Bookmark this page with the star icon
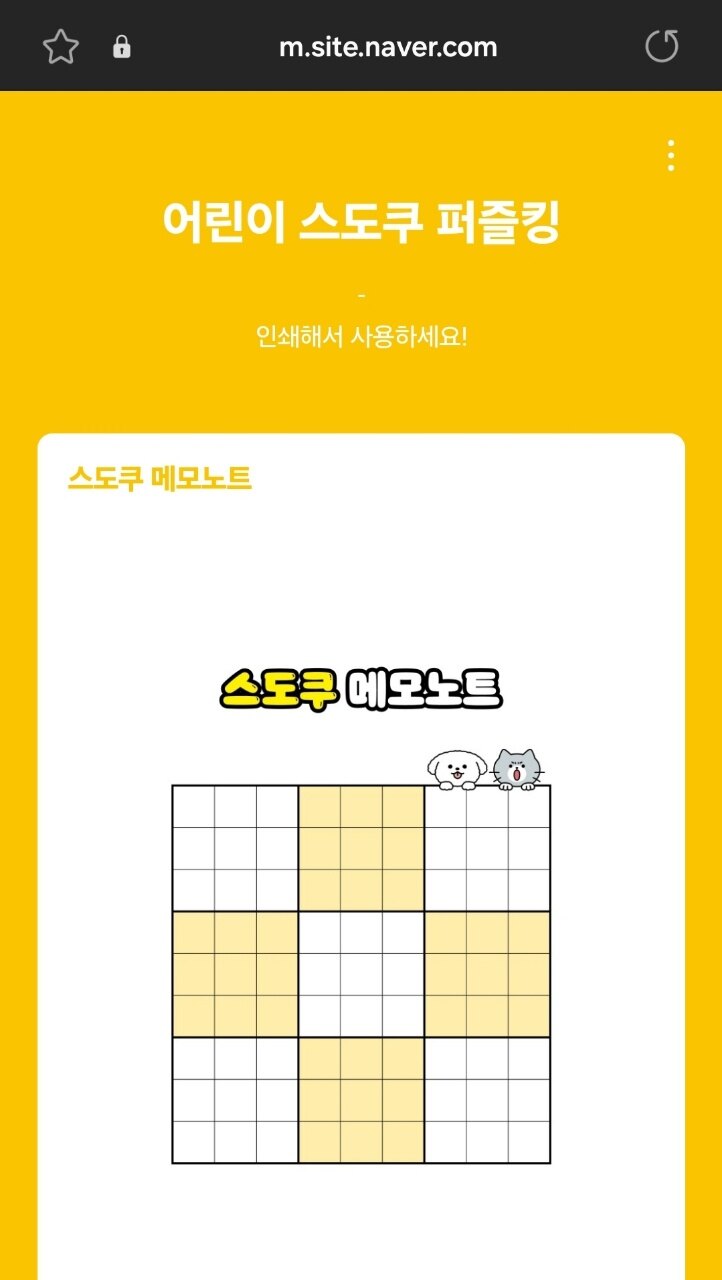This screenshot has height=1280, width=722. coord(61,47)
